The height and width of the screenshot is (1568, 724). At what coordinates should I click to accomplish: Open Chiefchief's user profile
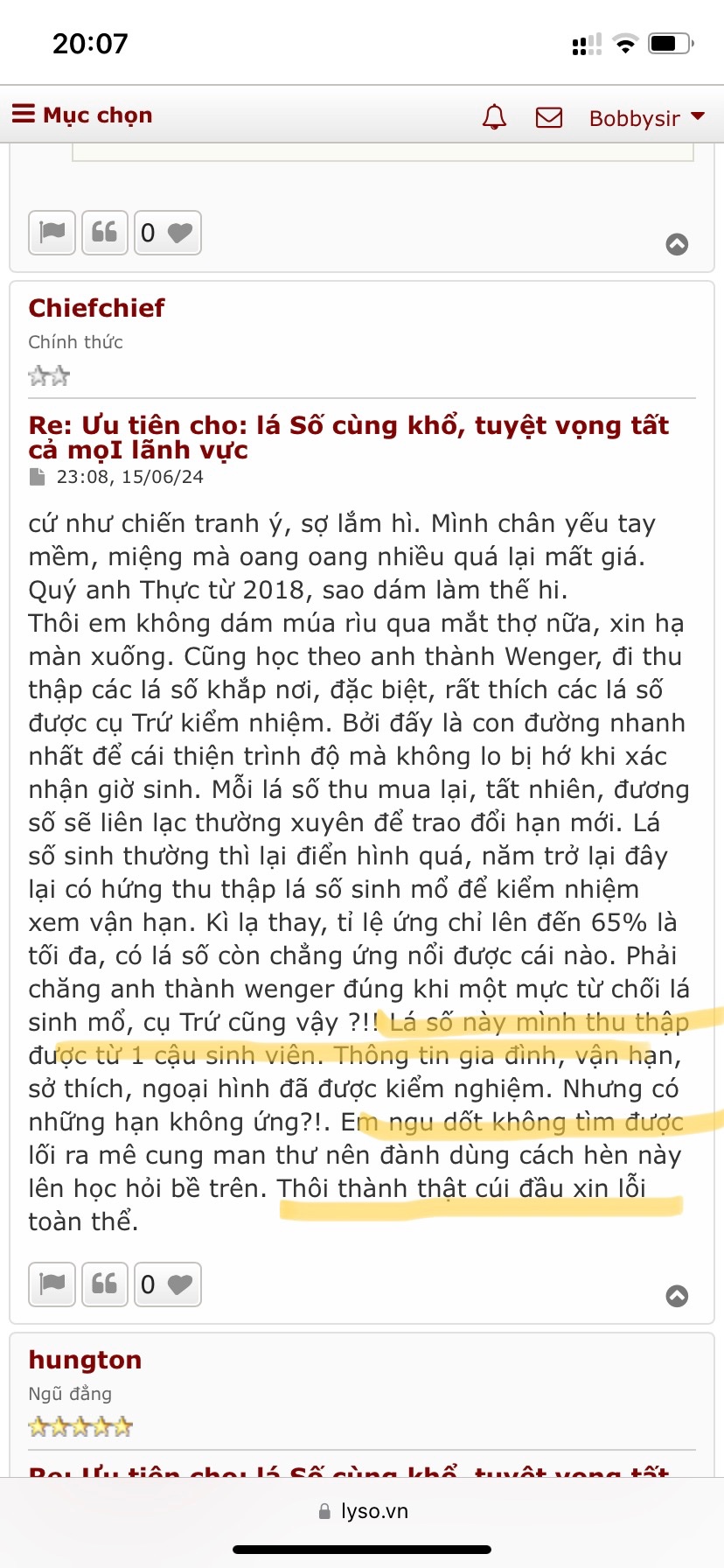click(96, 308)
